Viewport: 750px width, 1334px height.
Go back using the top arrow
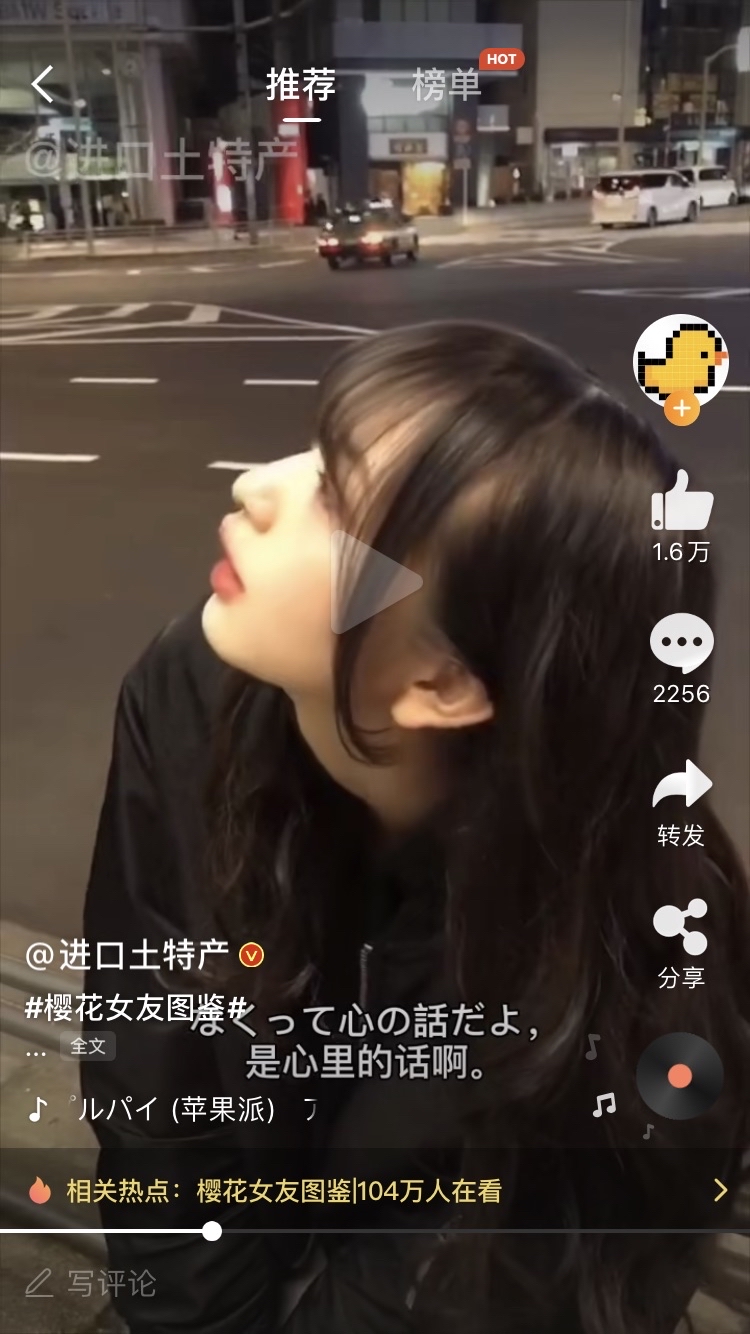(x=43, y=85)
